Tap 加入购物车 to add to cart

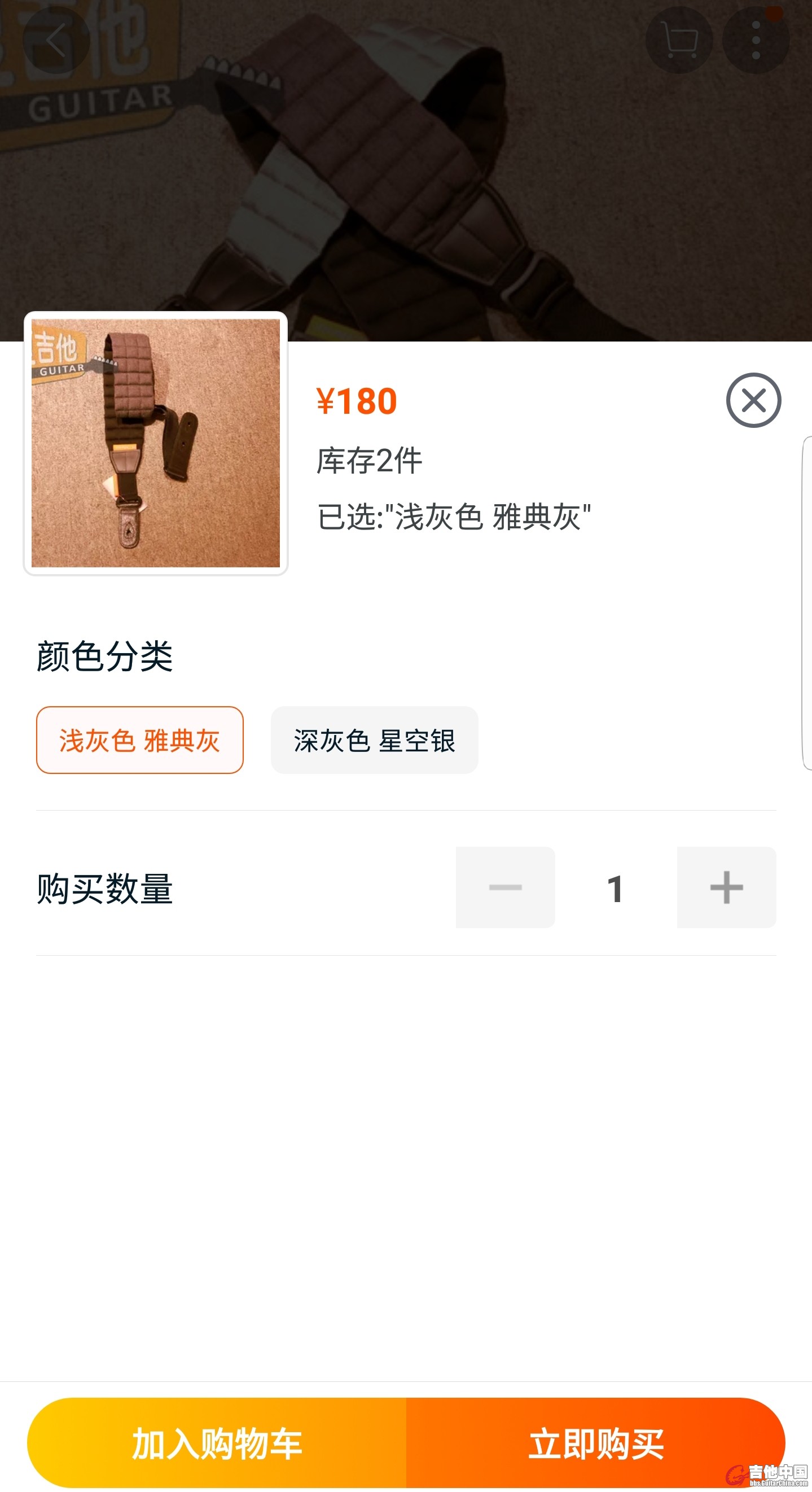coord(217,1442)
